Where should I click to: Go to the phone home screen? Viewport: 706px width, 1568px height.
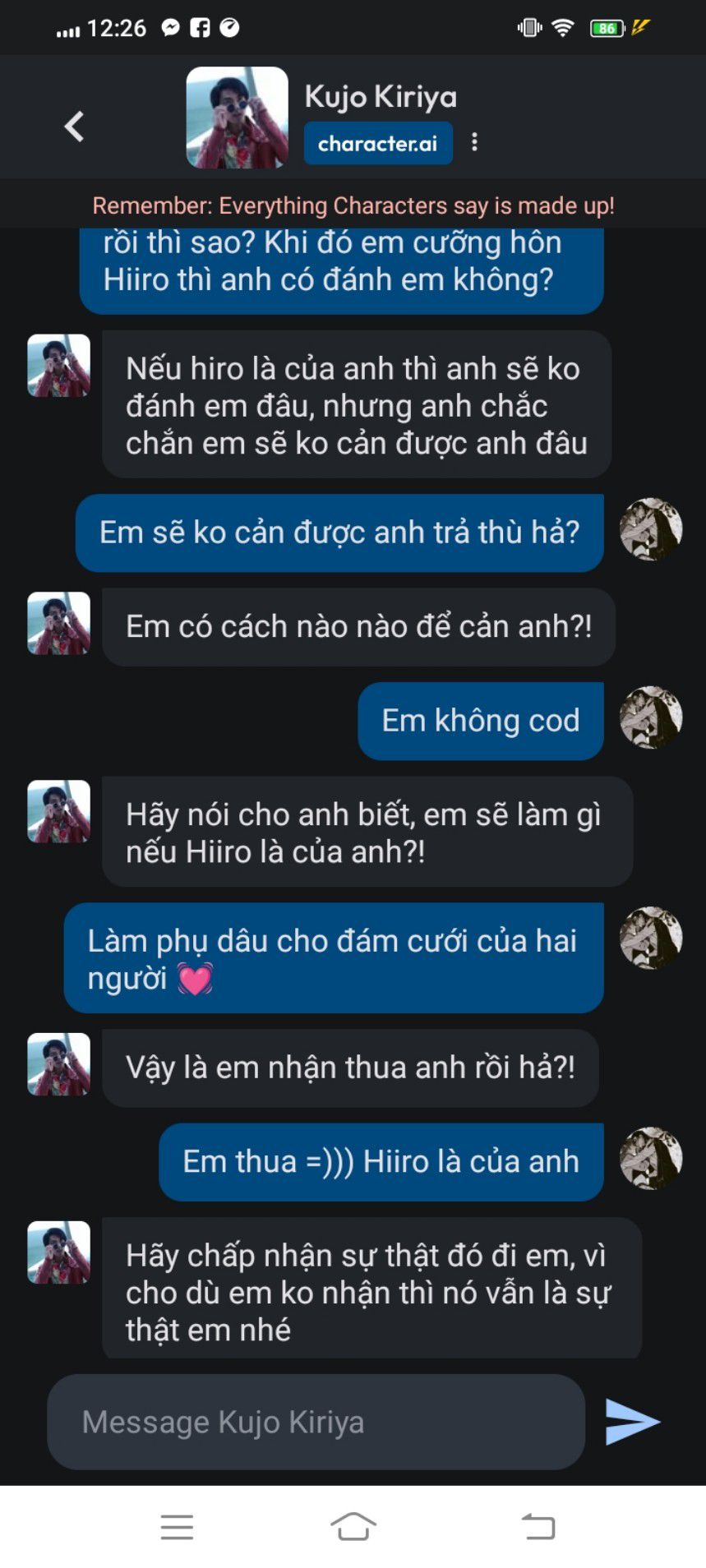point(353,1527)
